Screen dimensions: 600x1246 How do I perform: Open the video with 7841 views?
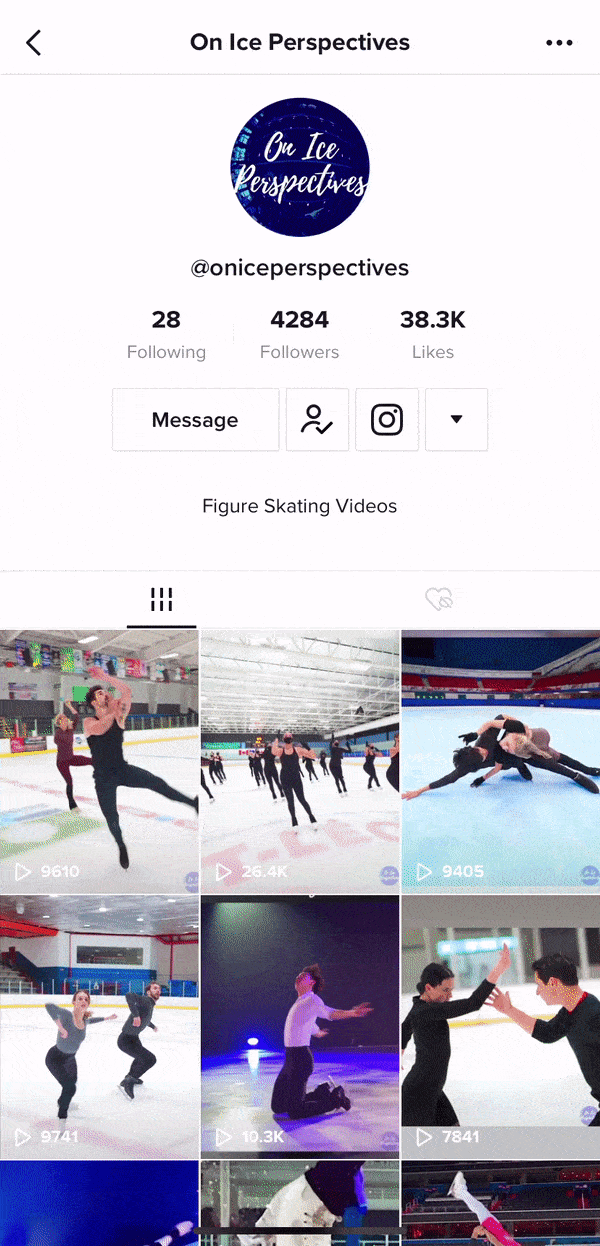click(x=500, y=1025)
